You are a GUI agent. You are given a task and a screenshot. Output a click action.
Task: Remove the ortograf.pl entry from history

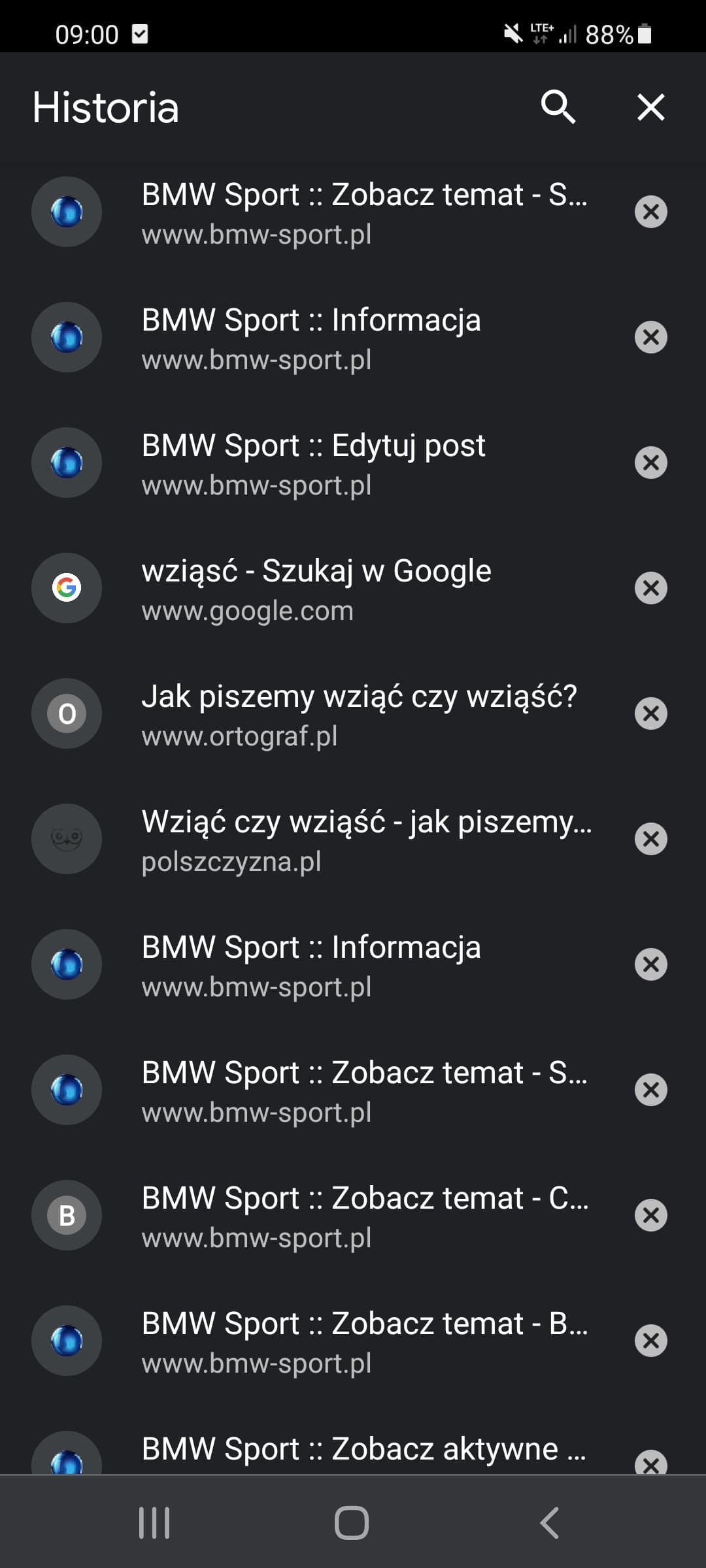coord(651,713)
